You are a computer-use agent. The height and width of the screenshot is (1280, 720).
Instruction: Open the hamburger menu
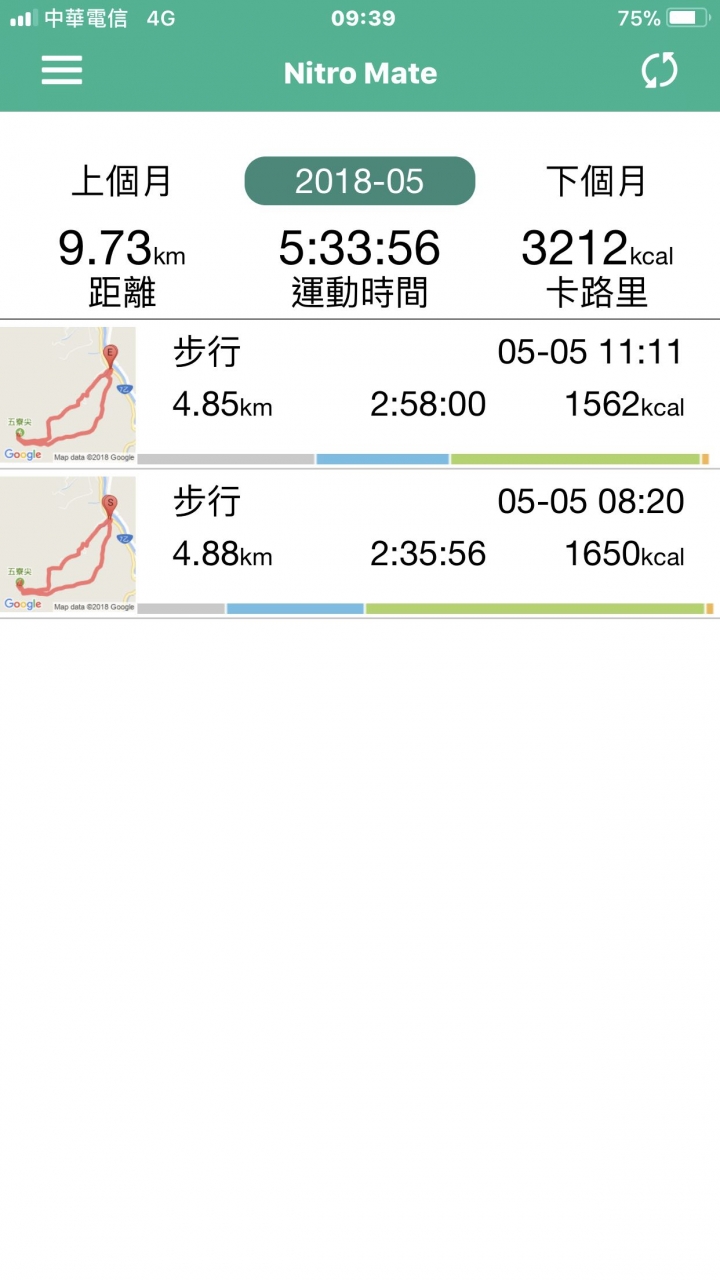click(x=61, y=71)
